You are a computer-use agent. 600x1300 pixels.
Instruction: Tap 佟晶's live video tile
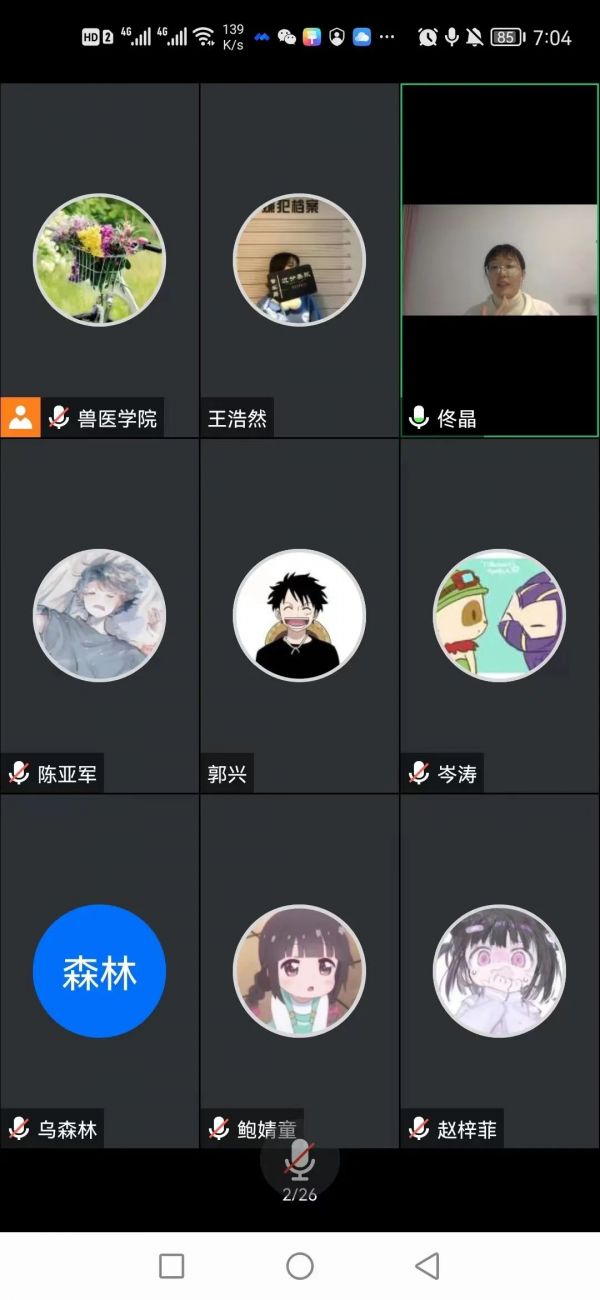click(x=499, y=260)
